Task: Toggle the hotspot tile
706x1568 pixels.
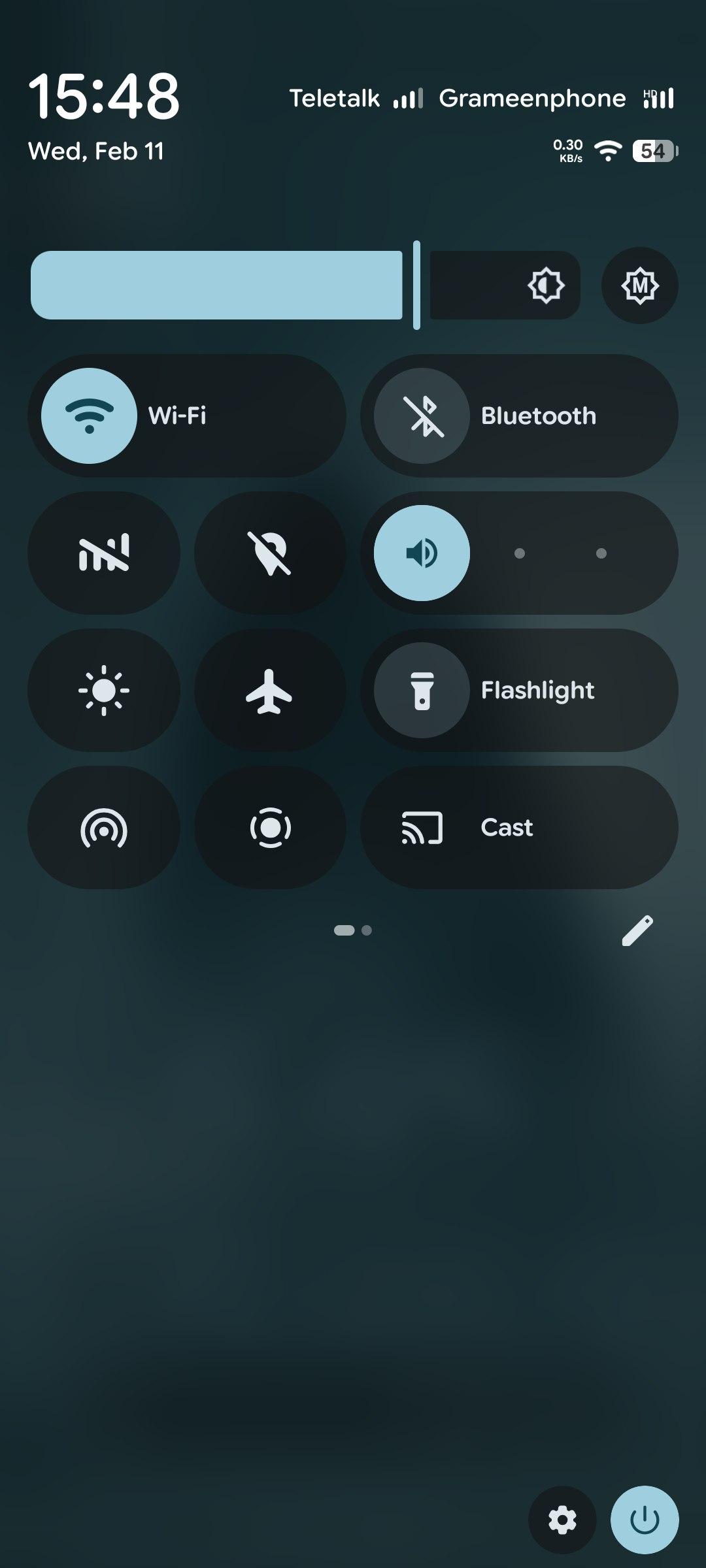Action: (104, 827)
